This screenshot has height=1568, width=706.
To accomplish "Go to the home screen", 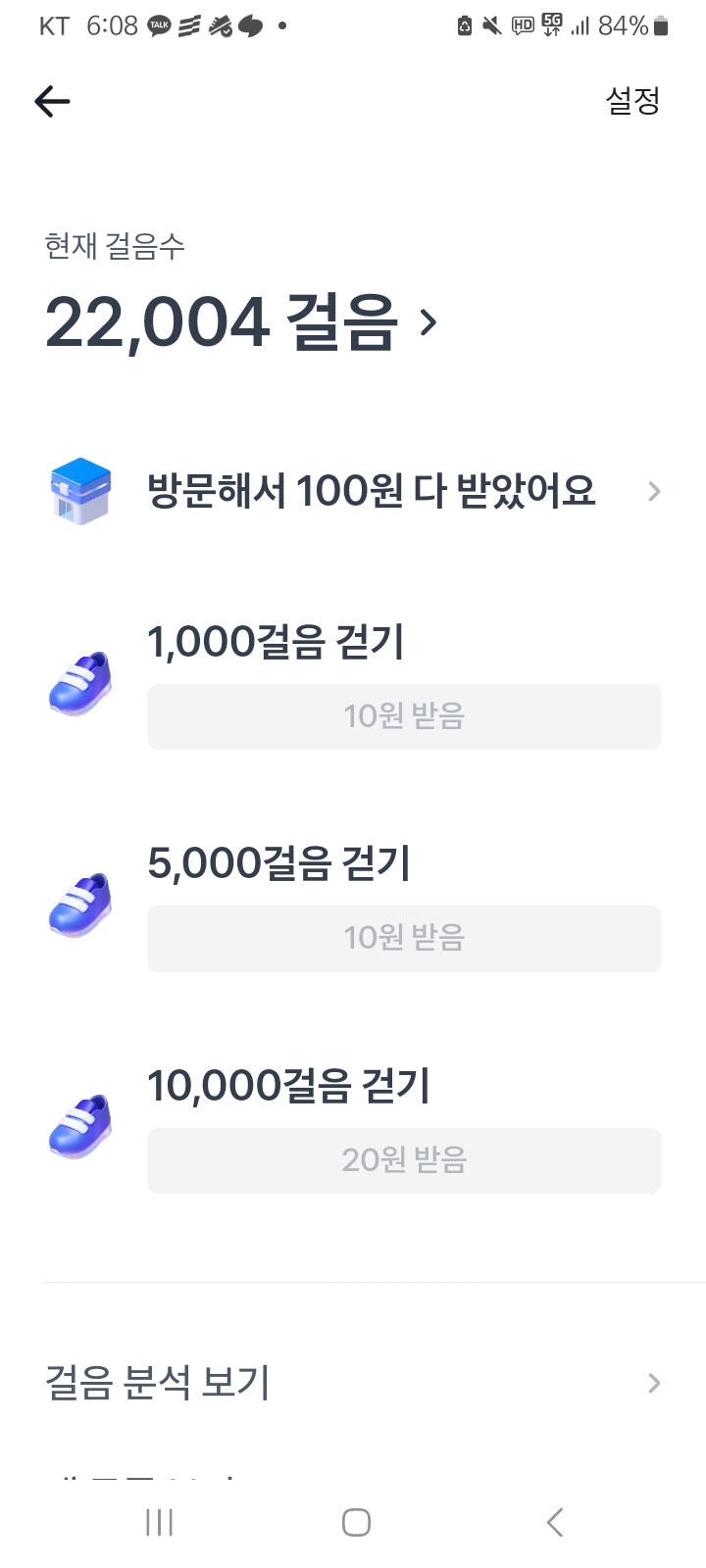I will tap(356, 1522).
